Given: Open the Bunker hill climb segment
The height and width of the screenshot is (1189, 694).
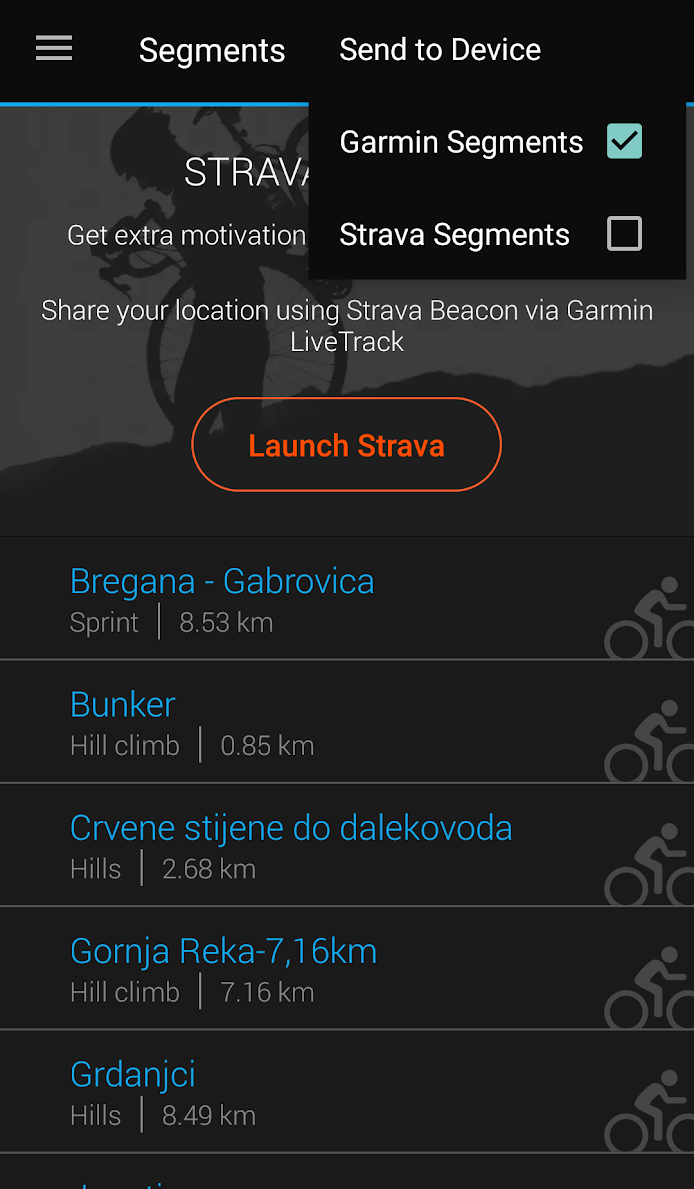Looking at the screenshot, I should pyautogui.click(x=347, y=722).
